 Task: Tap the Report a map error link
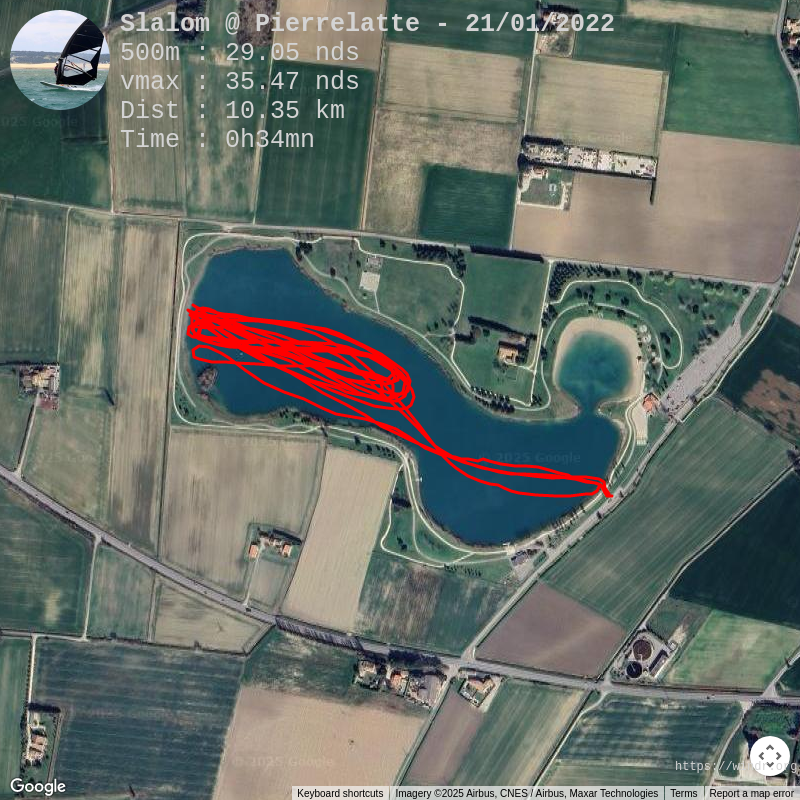751,793
